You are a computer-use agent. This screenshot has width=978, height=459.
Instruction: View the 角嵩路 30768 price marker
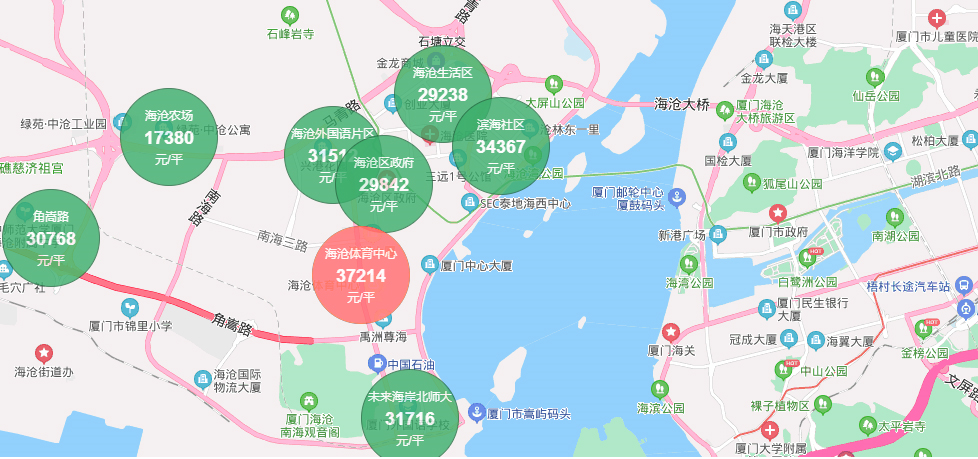tap(51, 238)
